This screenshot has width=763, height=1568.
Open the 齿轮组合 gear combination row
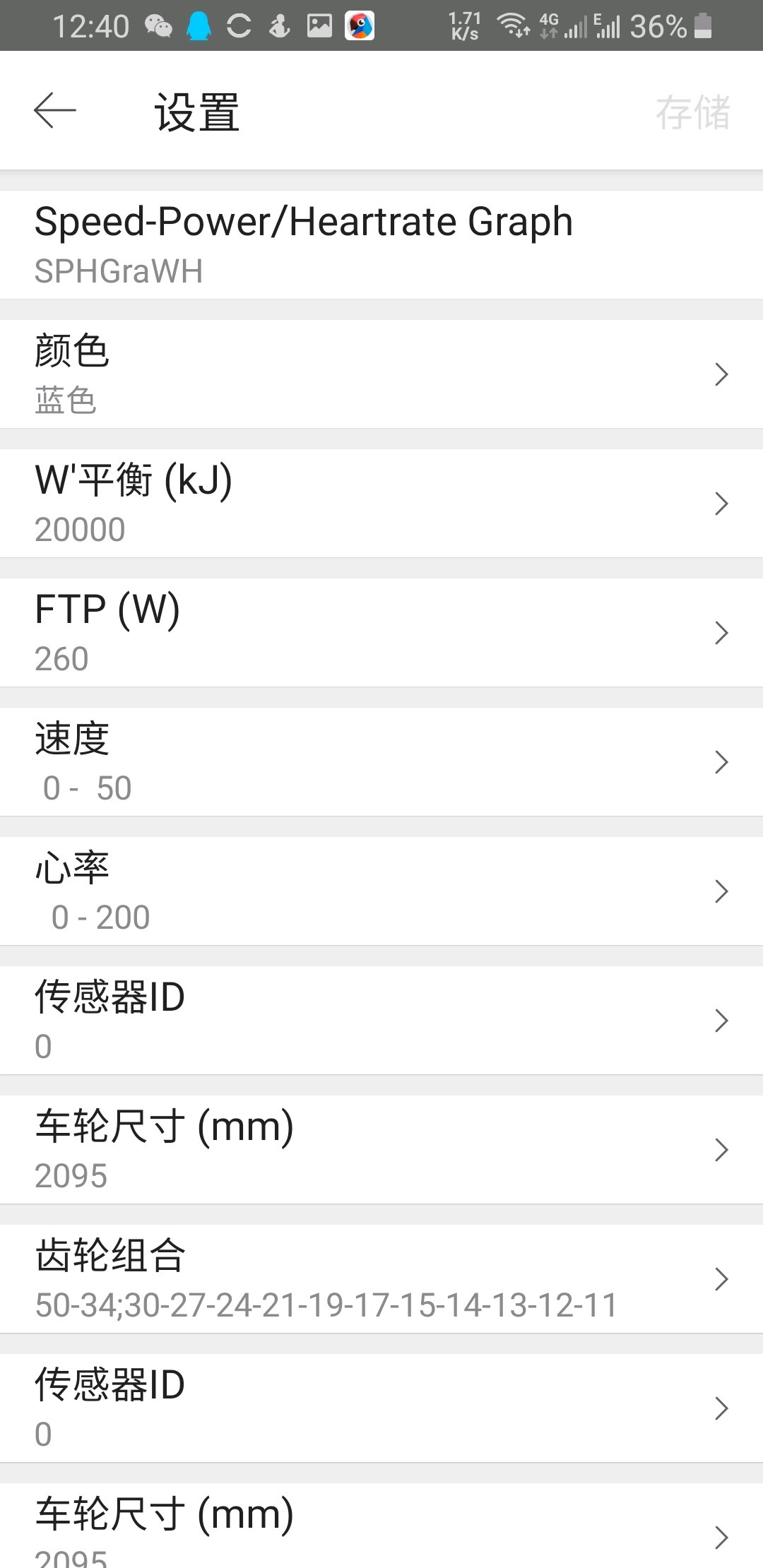(x=381, y=1278)
